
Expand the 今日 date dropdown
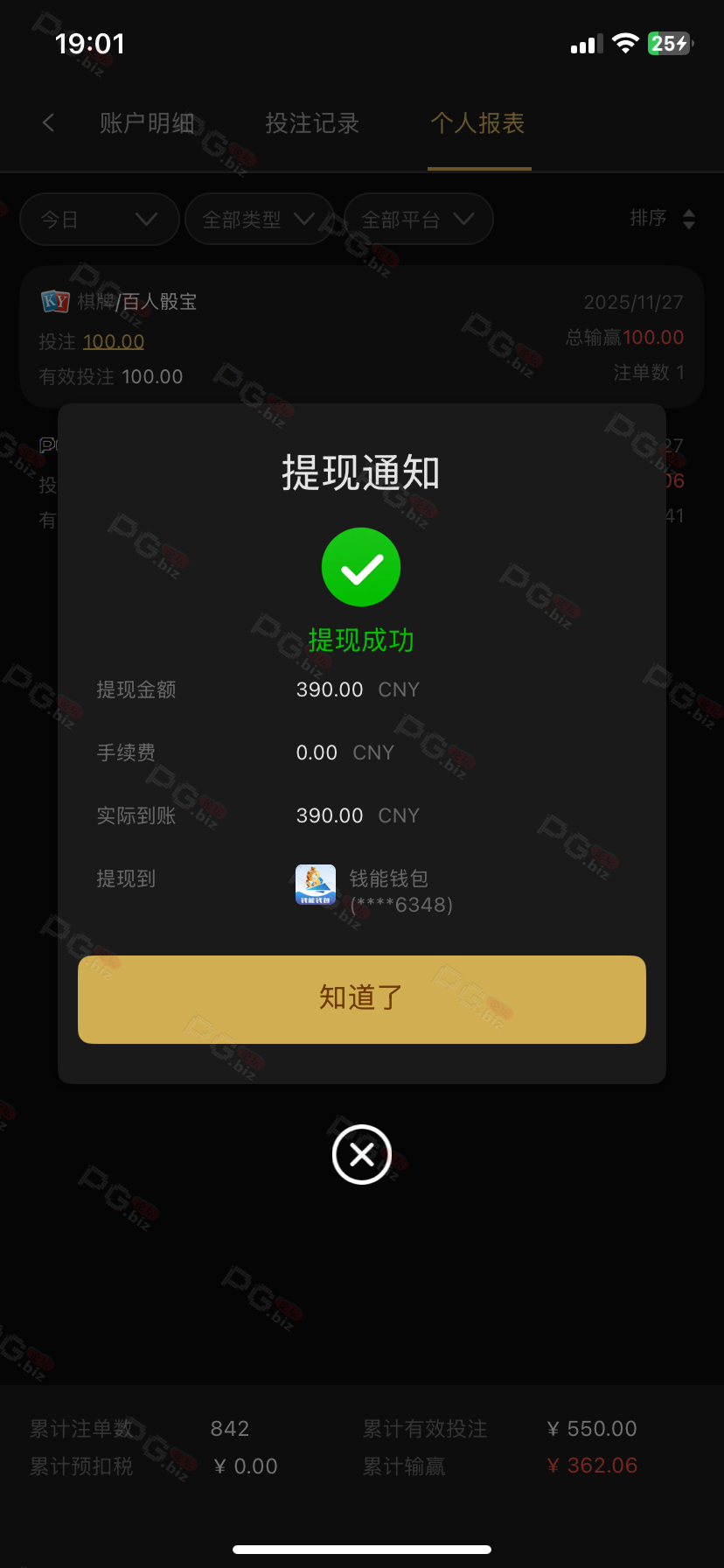pos(99,219)
